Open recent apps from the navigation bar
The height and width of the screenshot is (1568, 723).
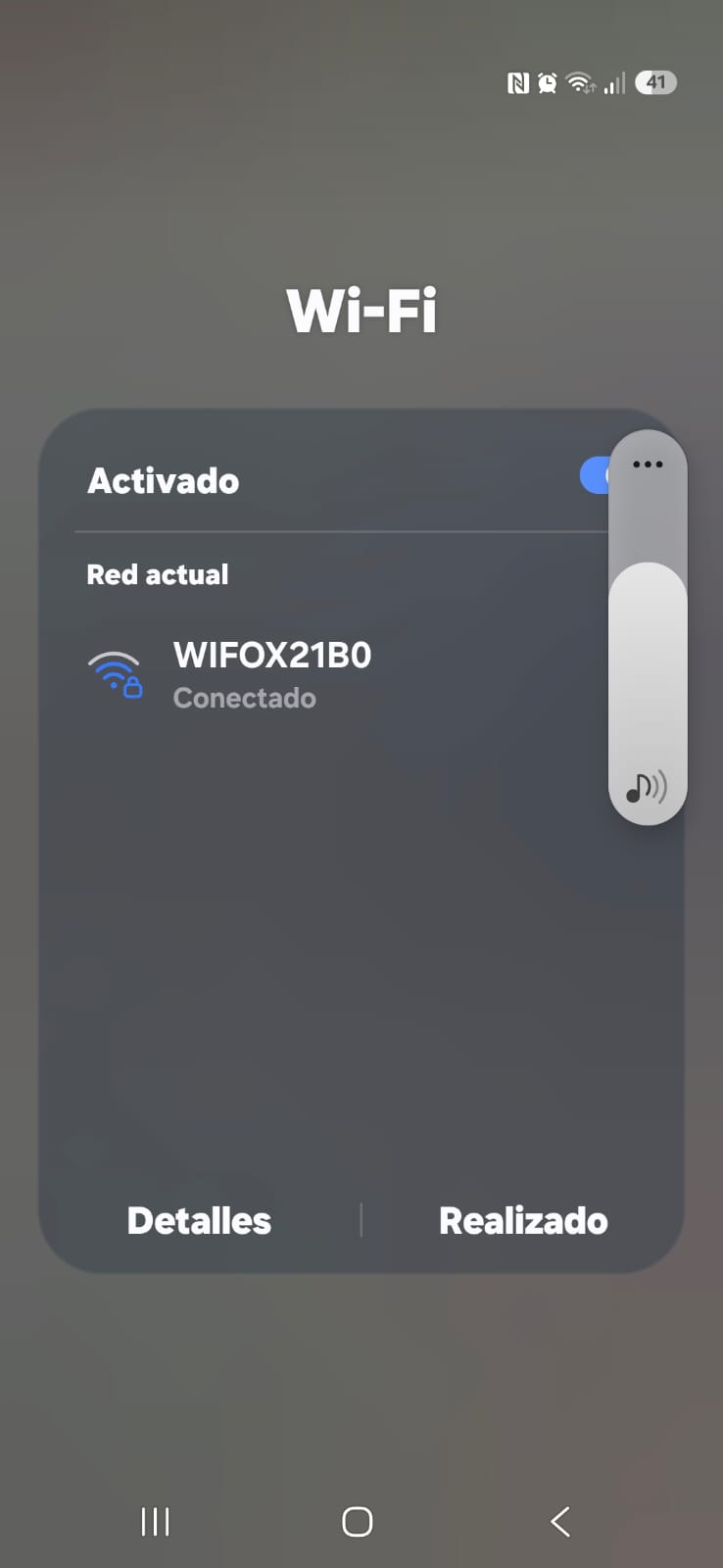(x=155, y=1521)
